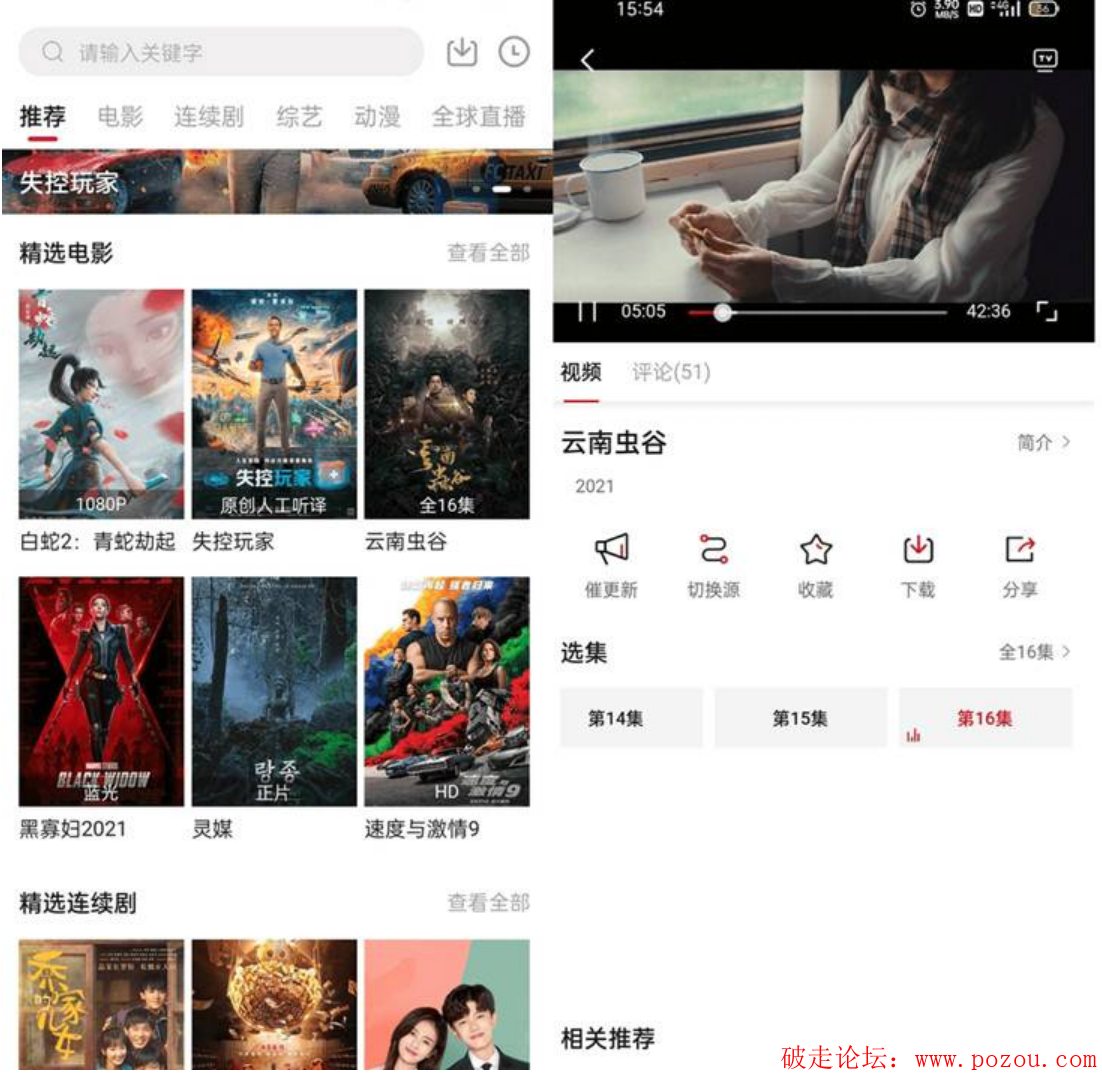Screen dimensions: 1102x1075
Task: Cast video with the TV icon
Action: click(x=1045, y=59)
